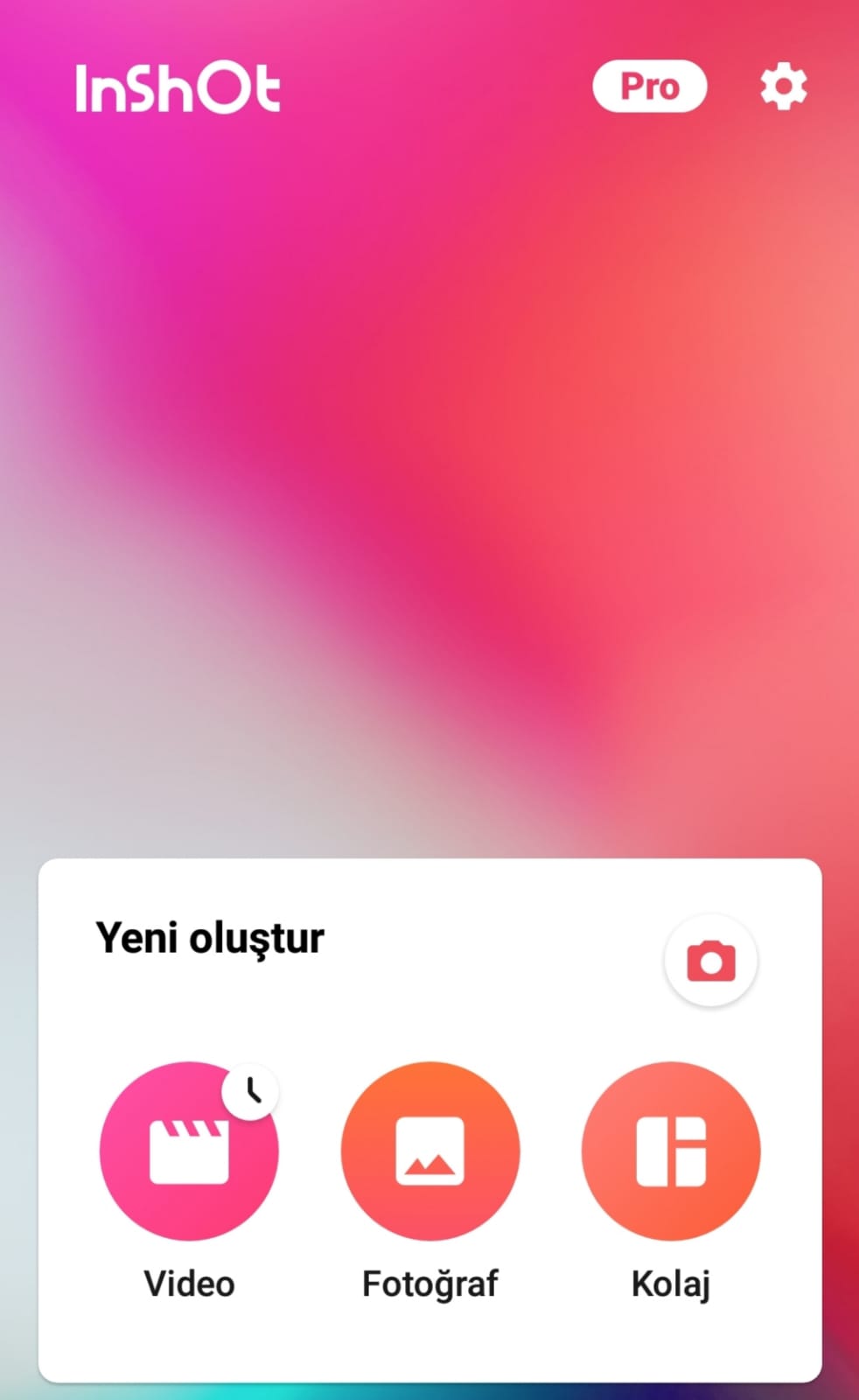
Task: Tap the clock badge on the Video icon
Action: [x=253, y=1089]
